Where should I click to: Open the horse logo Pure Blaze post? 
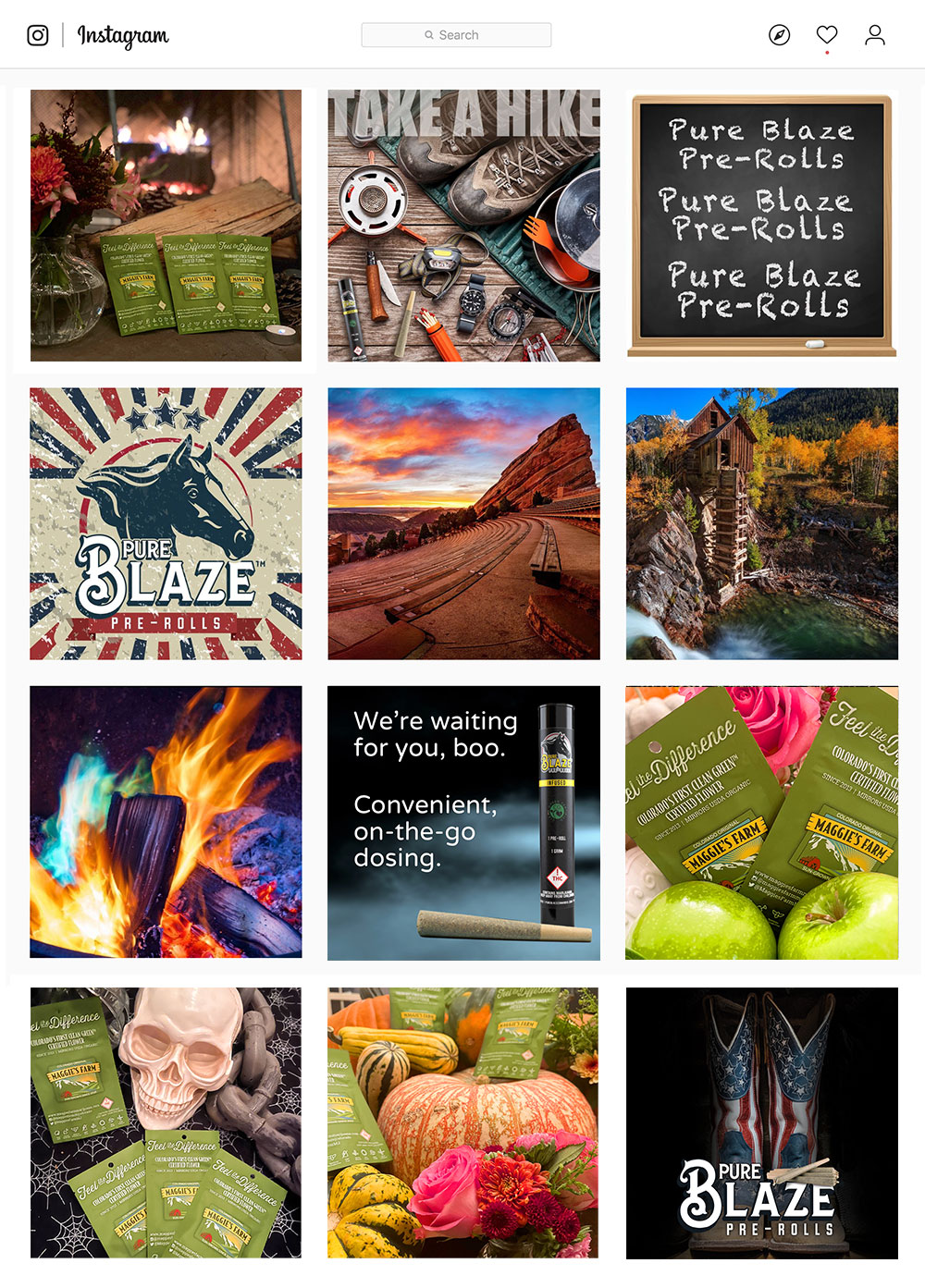(x=166, y=523)
